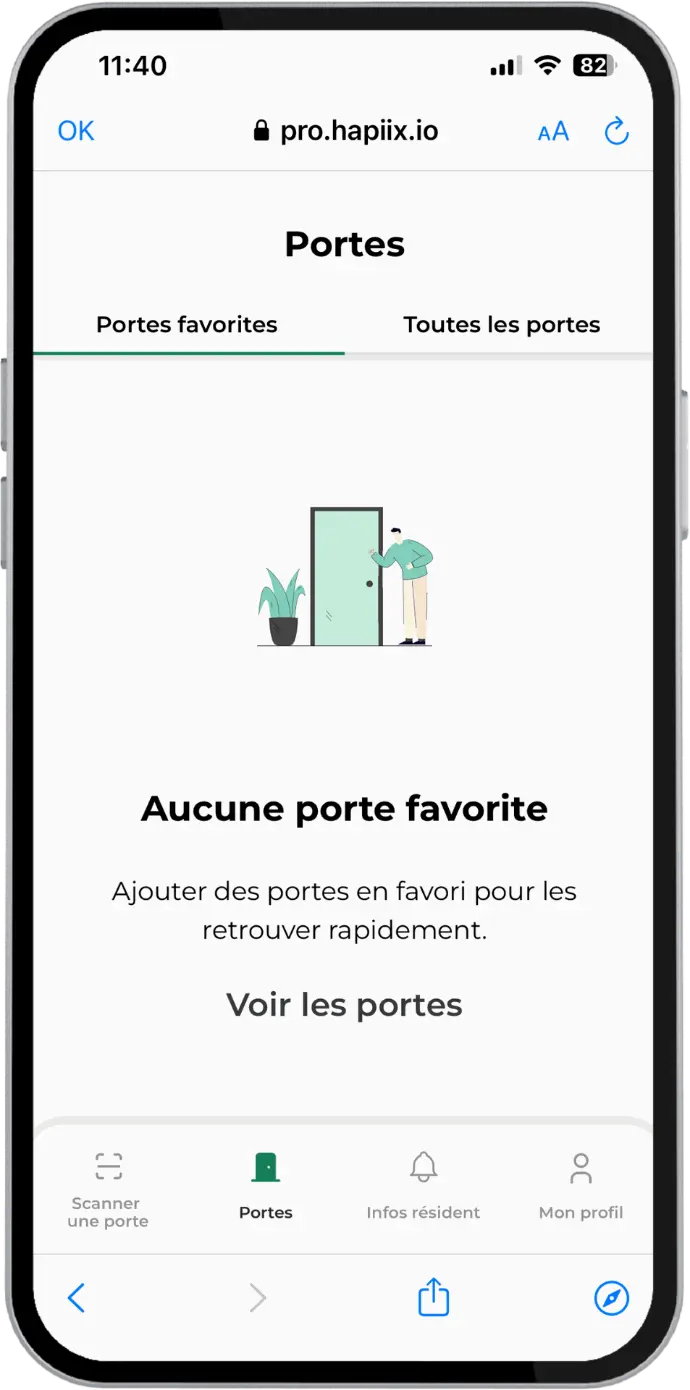690x1390 pixels.
Task: Tap OK to close the browser view
Action: click(76, 131)
